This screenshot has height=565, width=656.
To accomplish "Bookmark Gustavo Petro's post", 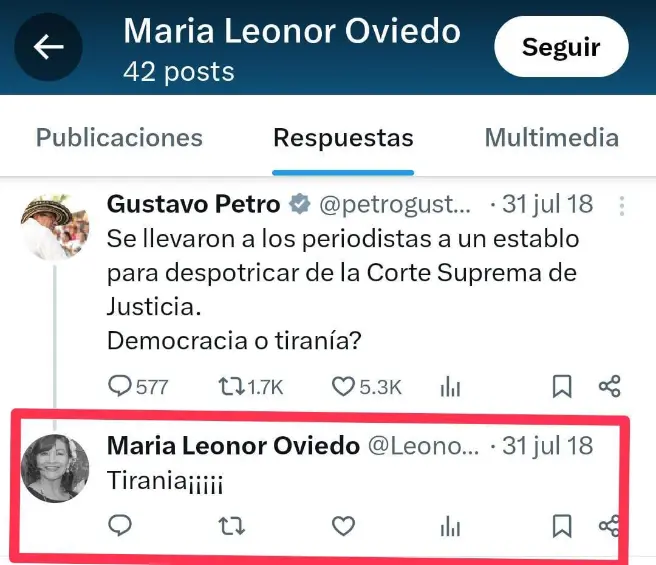I will pos(562,386).
